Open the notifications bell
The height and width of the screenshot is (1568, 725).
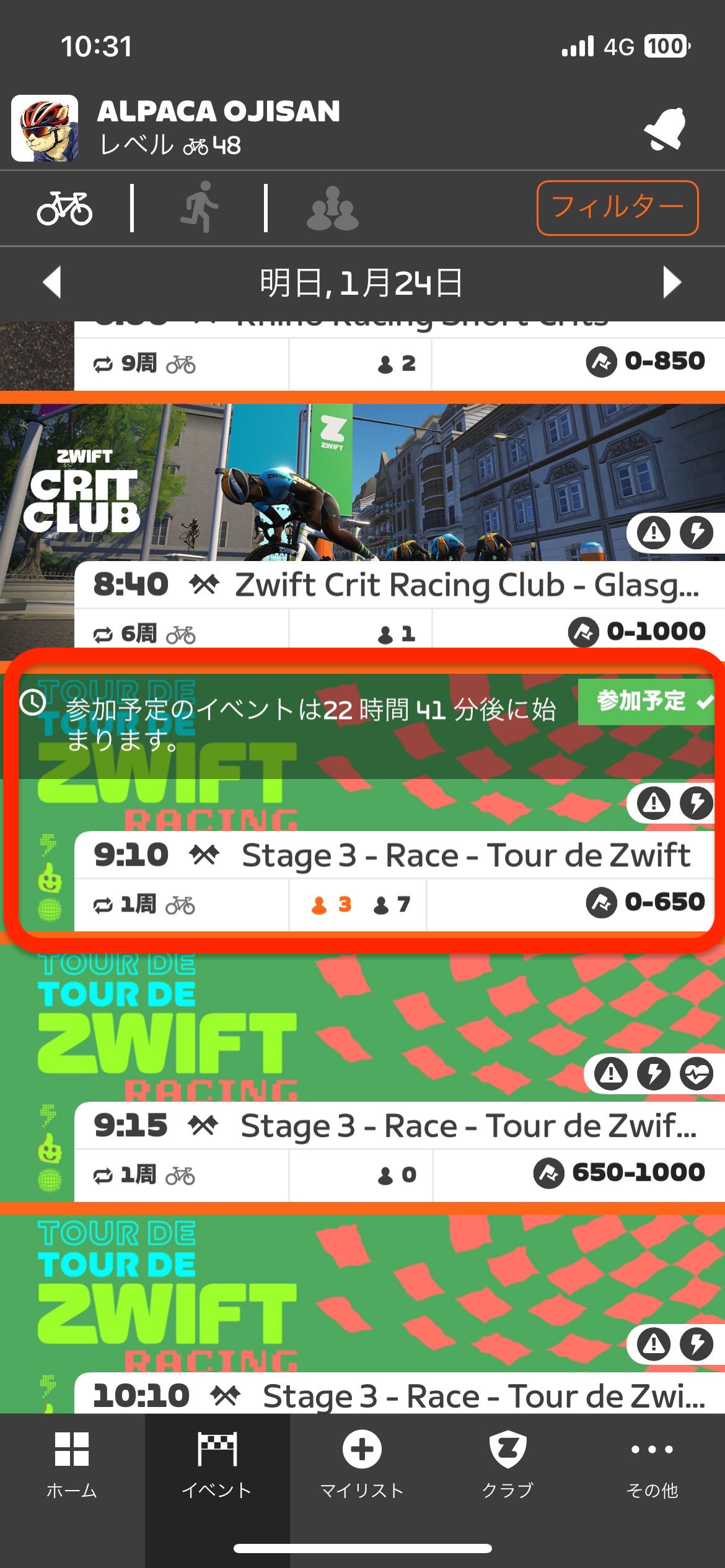pyautogui.click(x=664, y=129)
